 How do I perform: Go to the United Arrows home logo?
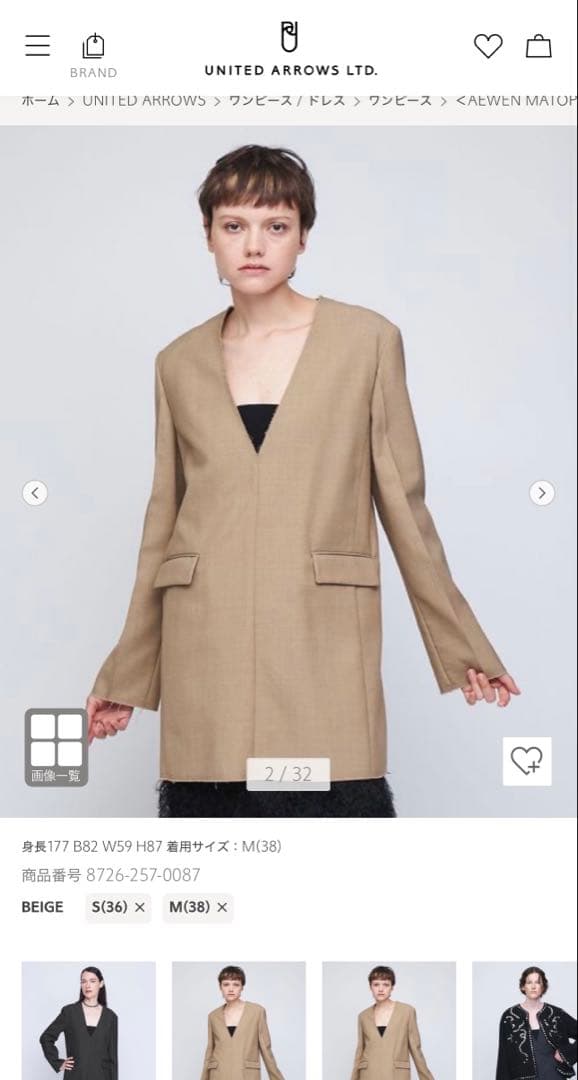(291, 48)
